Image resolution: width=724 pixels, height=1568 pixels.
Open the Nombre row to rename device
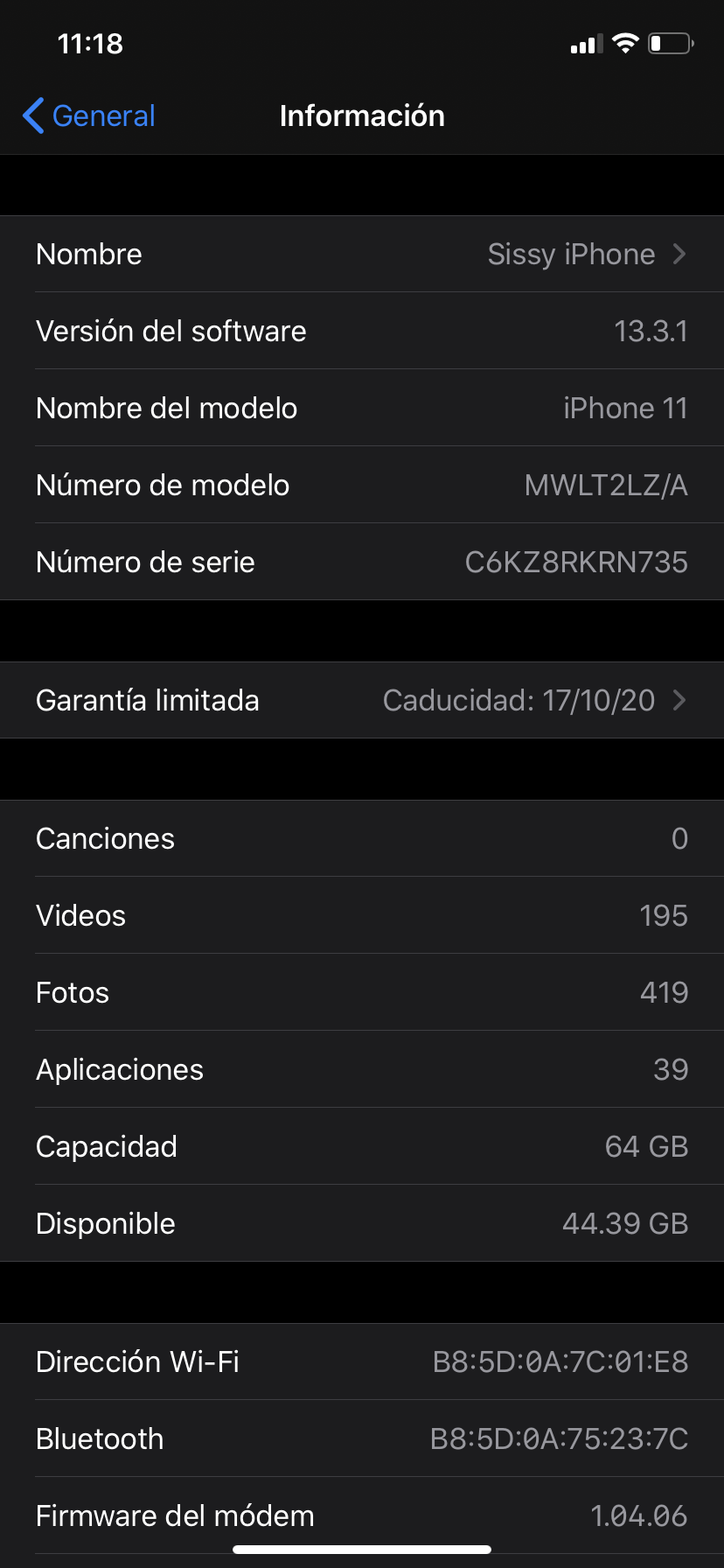click(362, 254)
